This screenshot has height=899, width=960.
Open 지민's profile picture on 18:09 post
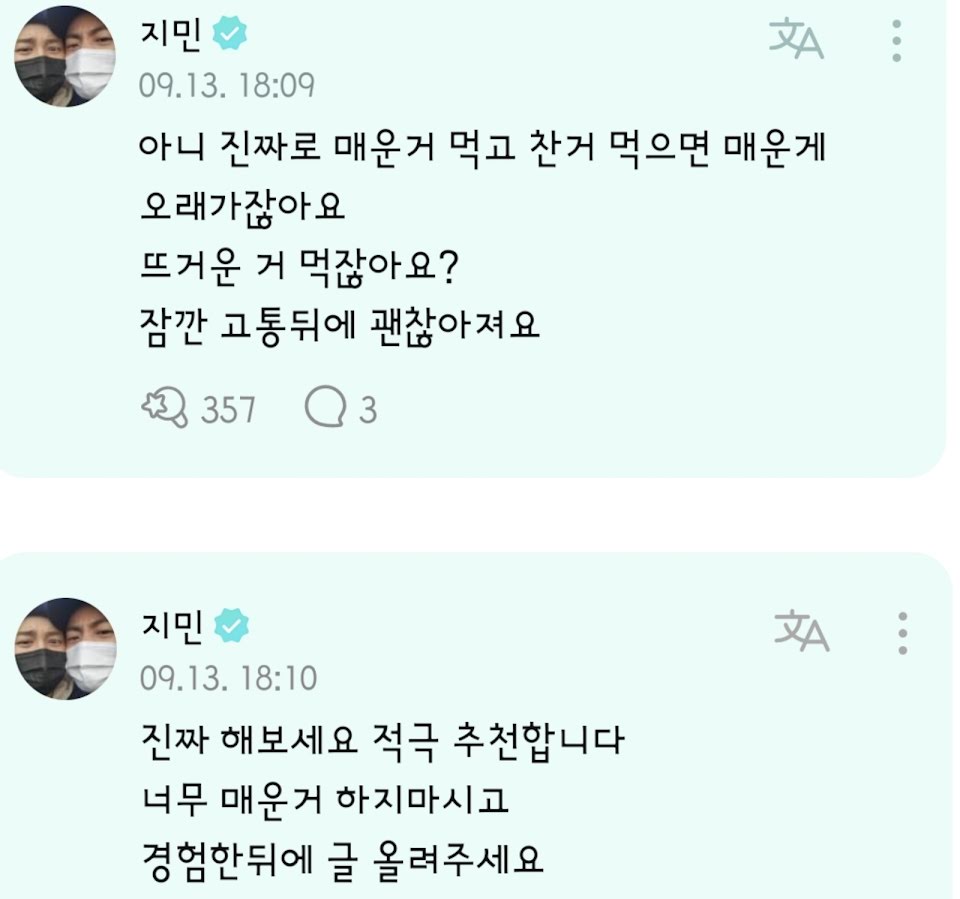pos(65,56)
